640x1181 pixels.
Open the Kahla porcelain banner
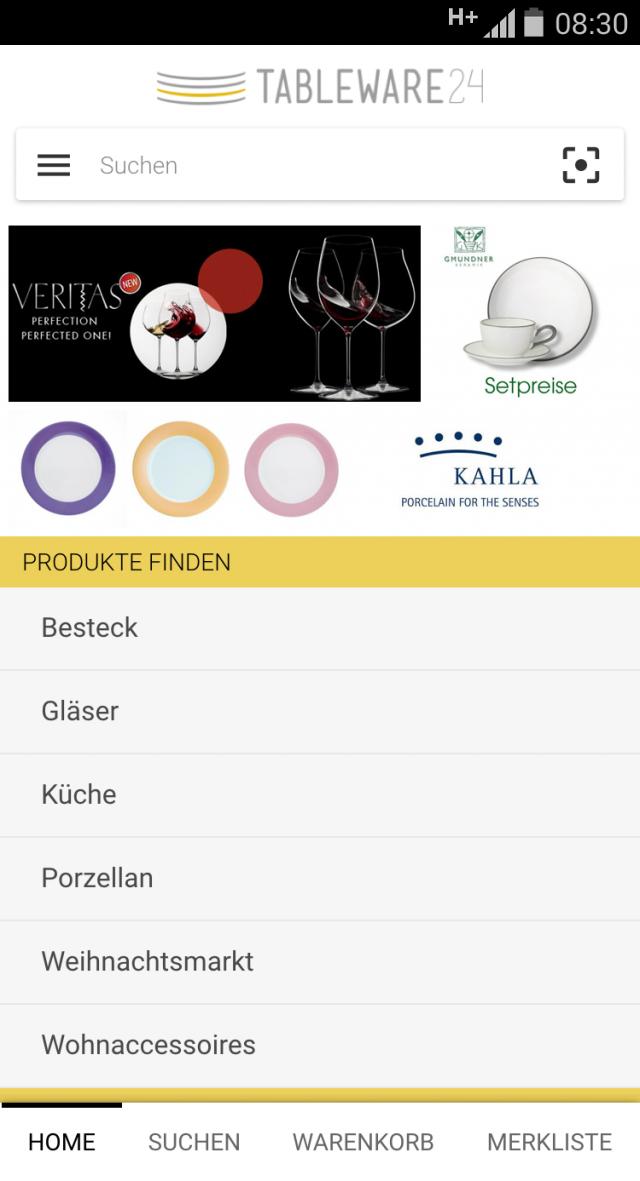[470, 471]
